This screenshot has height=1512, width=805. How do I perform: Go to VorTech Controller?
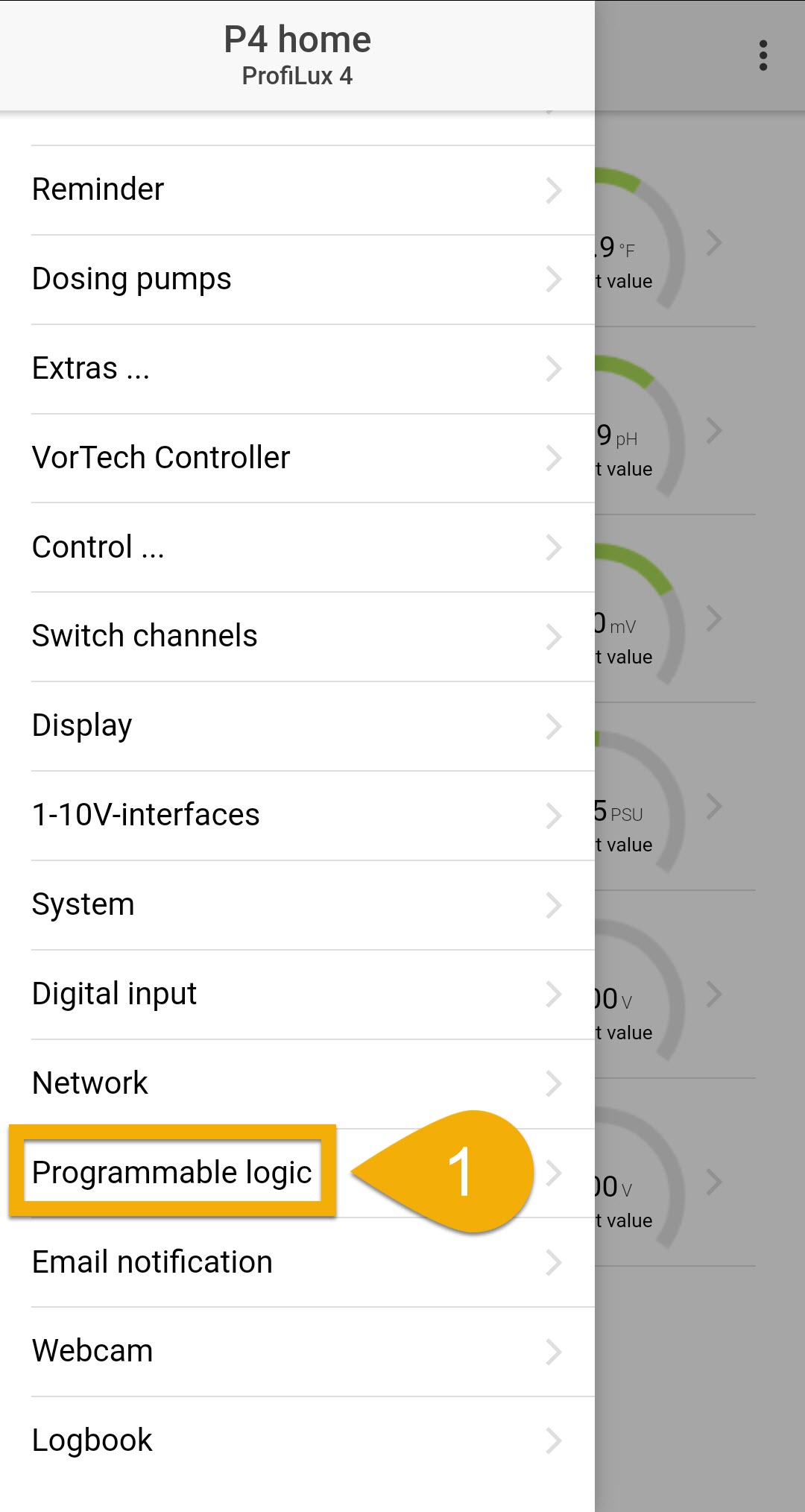(297, 458)
